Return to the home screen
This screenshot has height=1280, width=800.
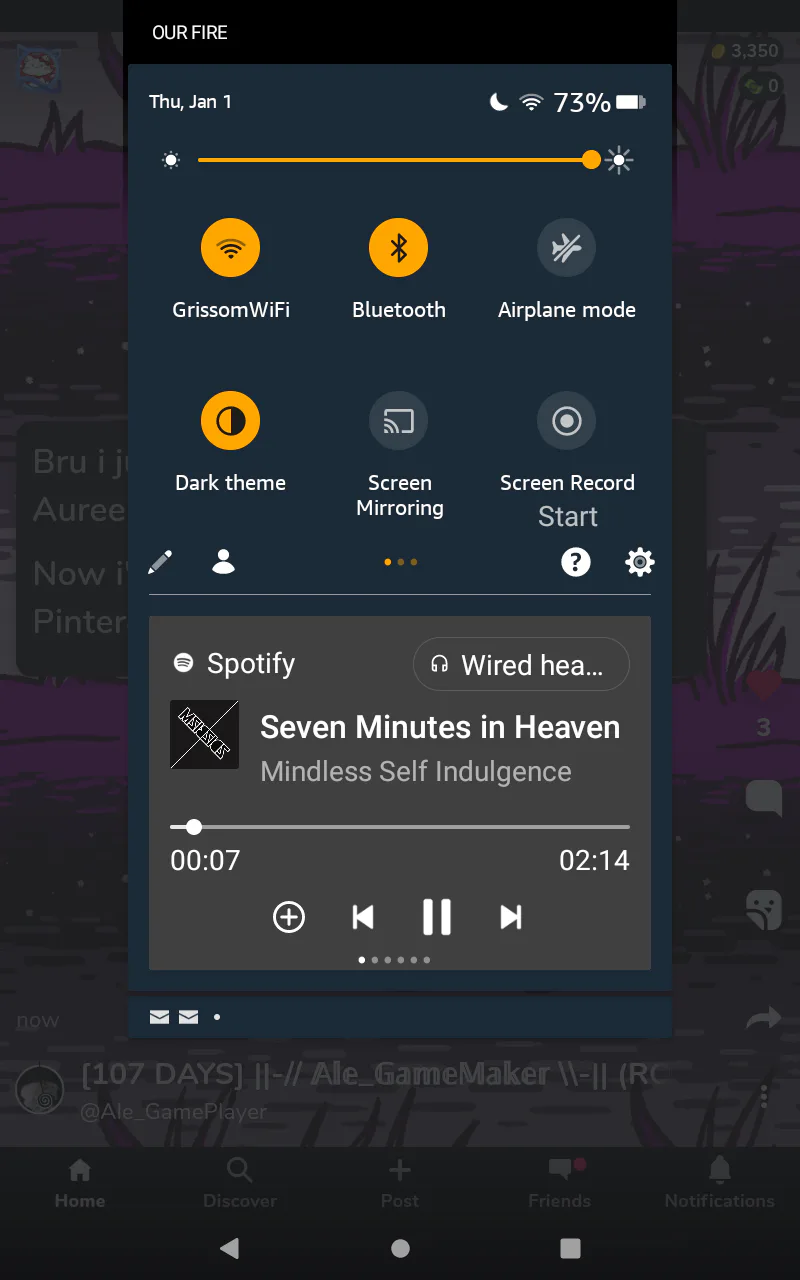tap(400, 1247)
